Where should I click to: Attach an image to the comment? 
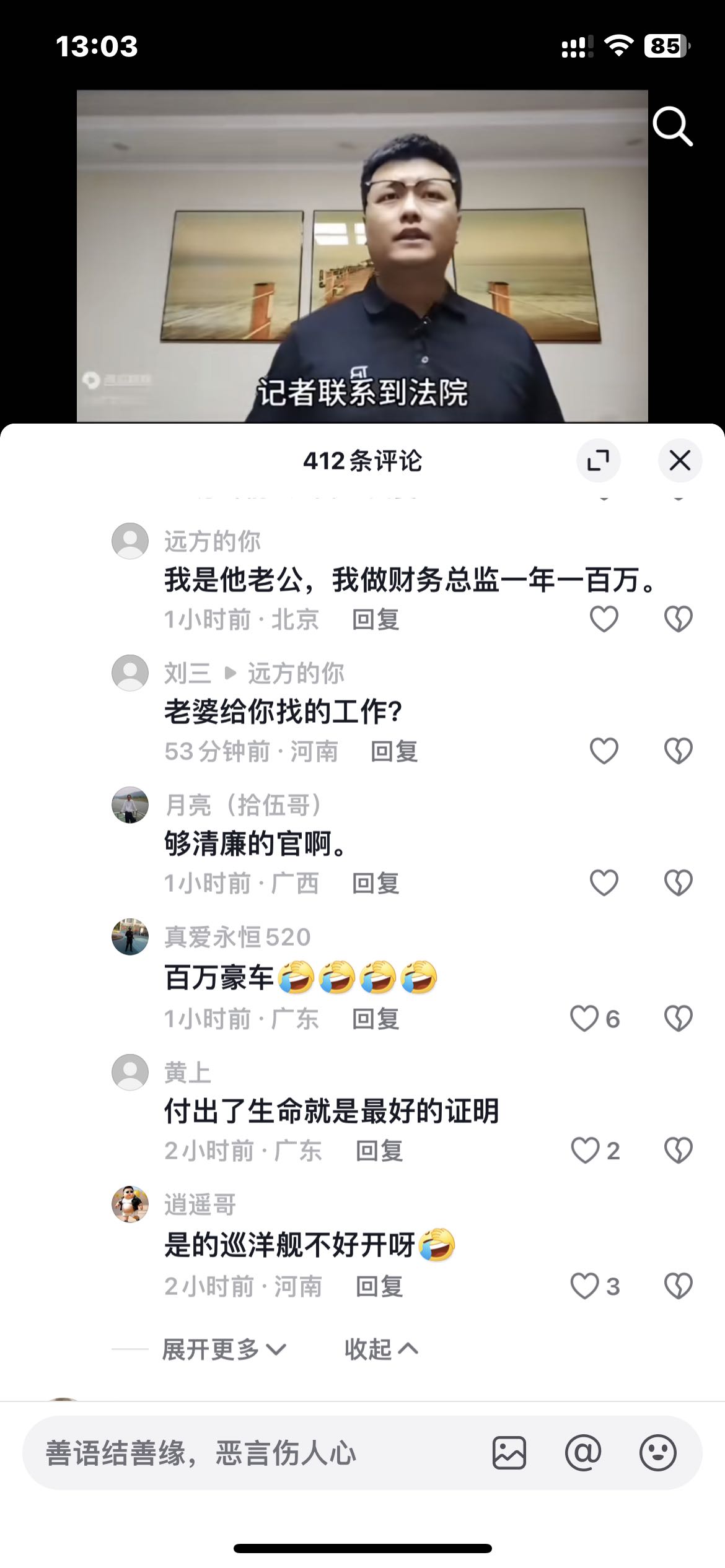[509, 1453]
